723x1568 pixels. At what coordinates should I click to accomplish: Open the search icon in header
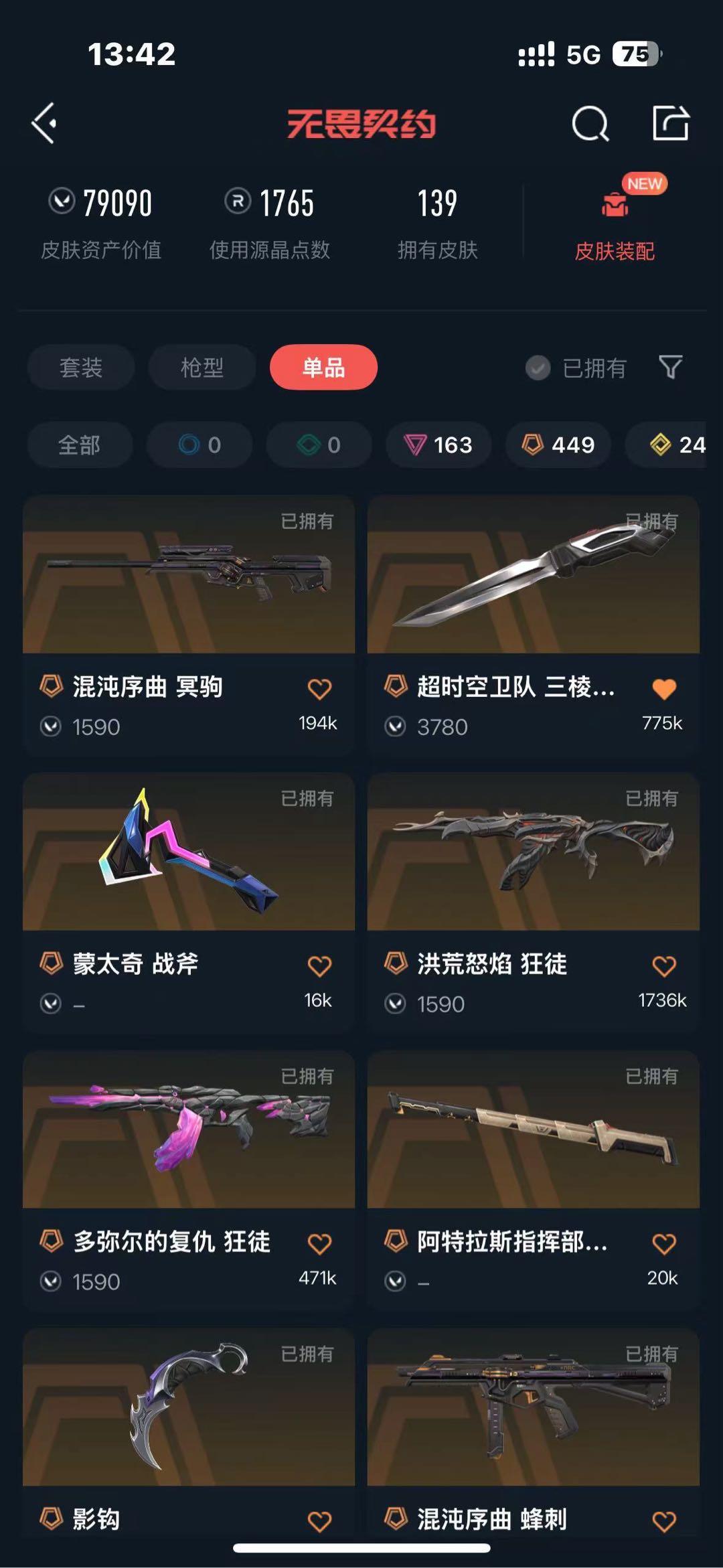pyautogui.click(x=590, y=123)
